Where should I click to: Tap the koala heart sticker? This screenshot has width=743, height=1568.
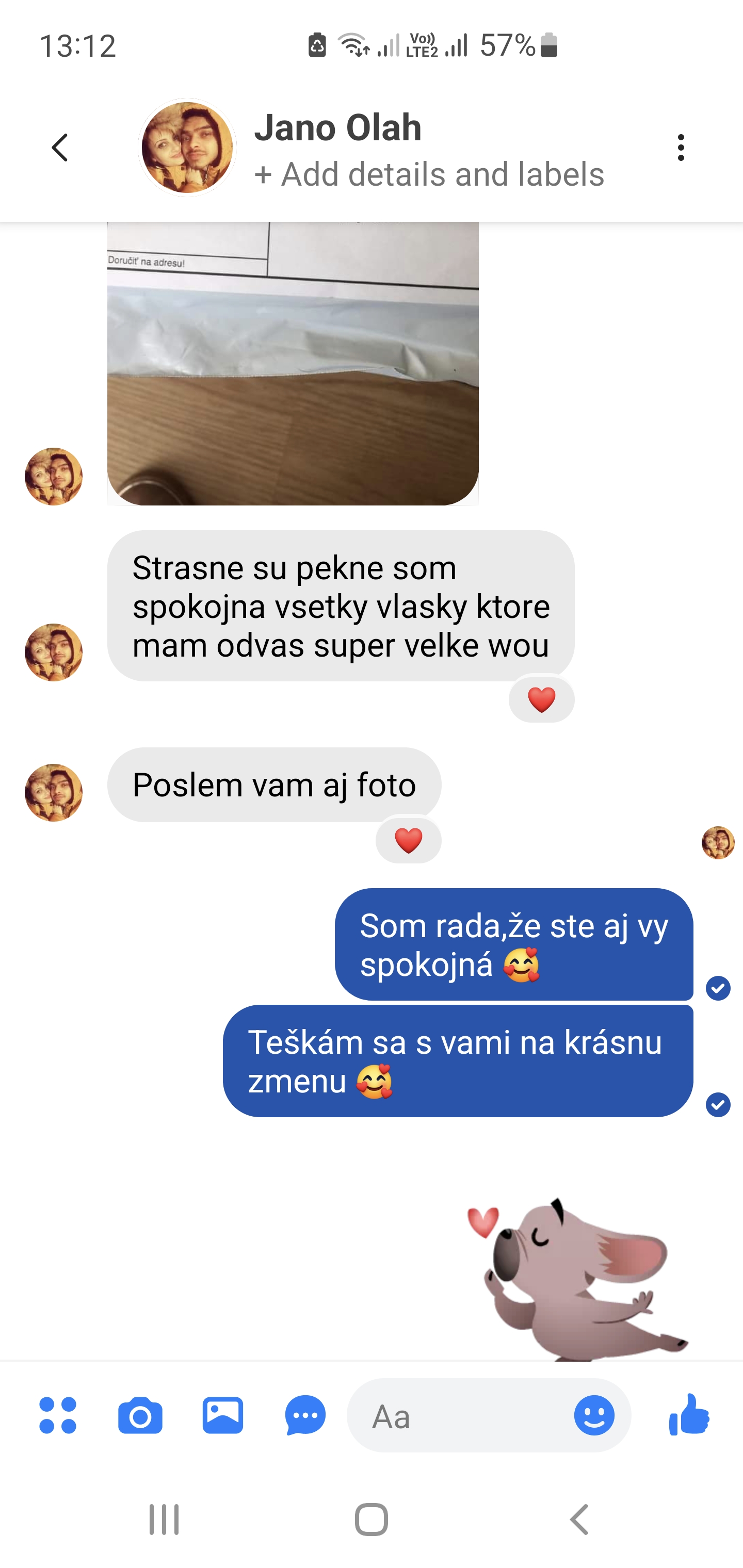point(578,1278)
